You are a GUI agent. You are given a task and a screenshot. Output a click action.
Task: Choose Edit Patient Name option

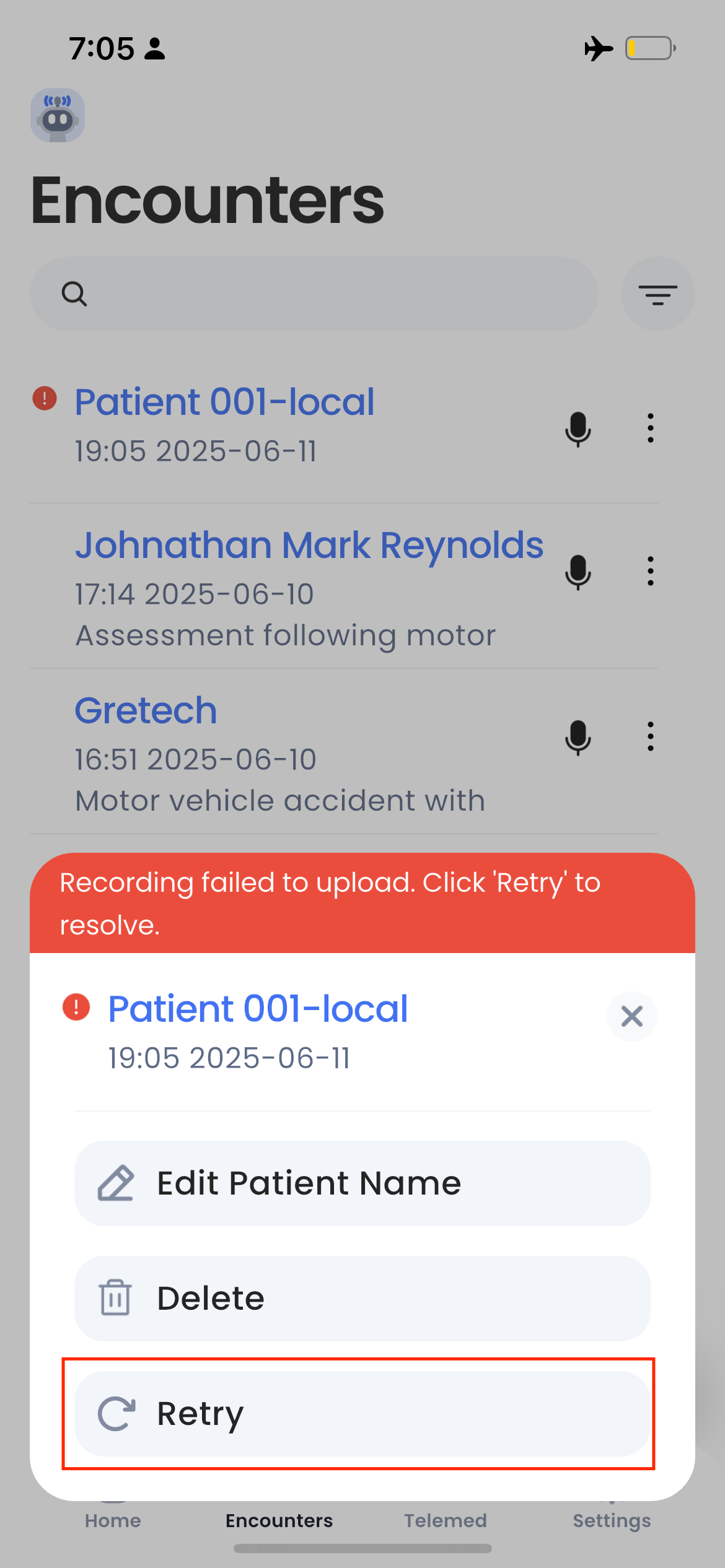362,1183
